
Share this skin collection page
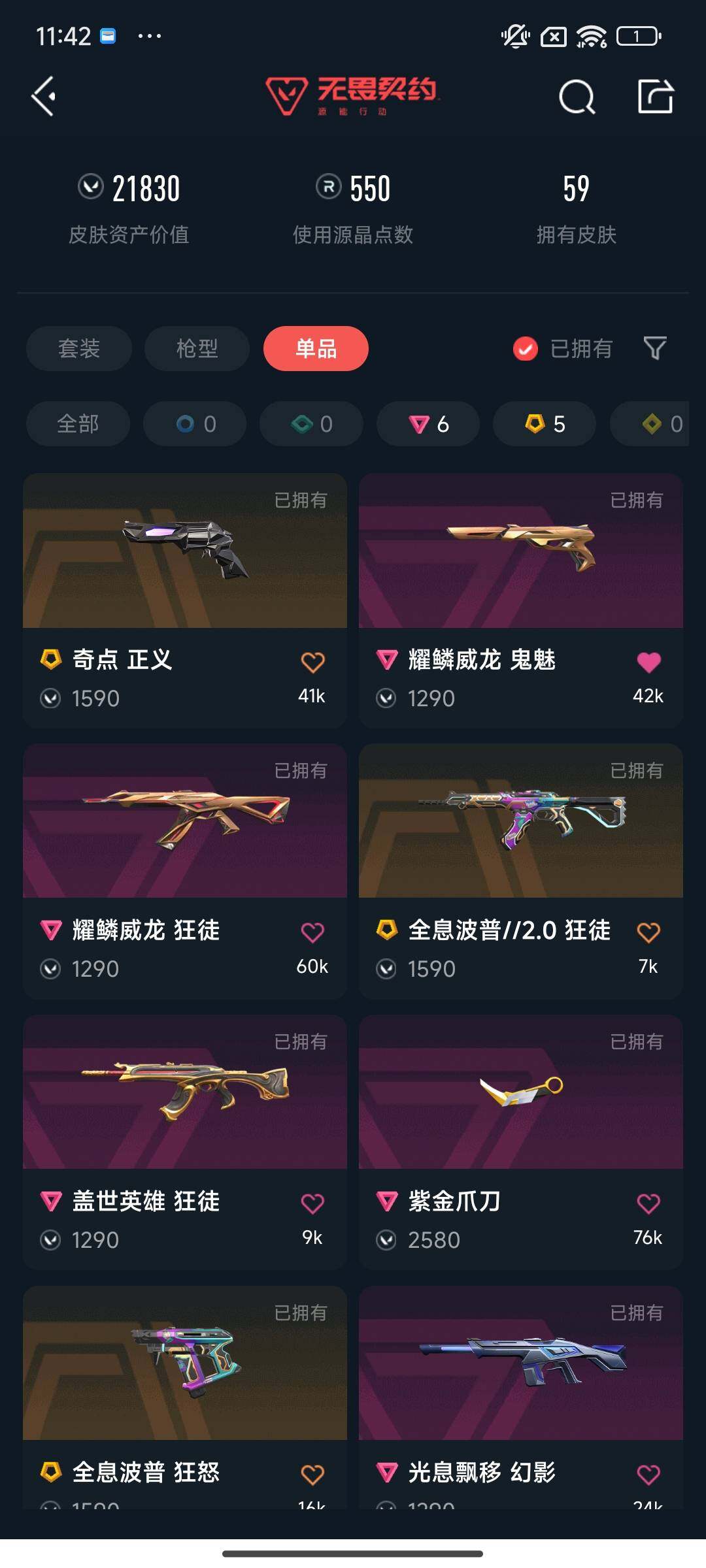(655, 97)
